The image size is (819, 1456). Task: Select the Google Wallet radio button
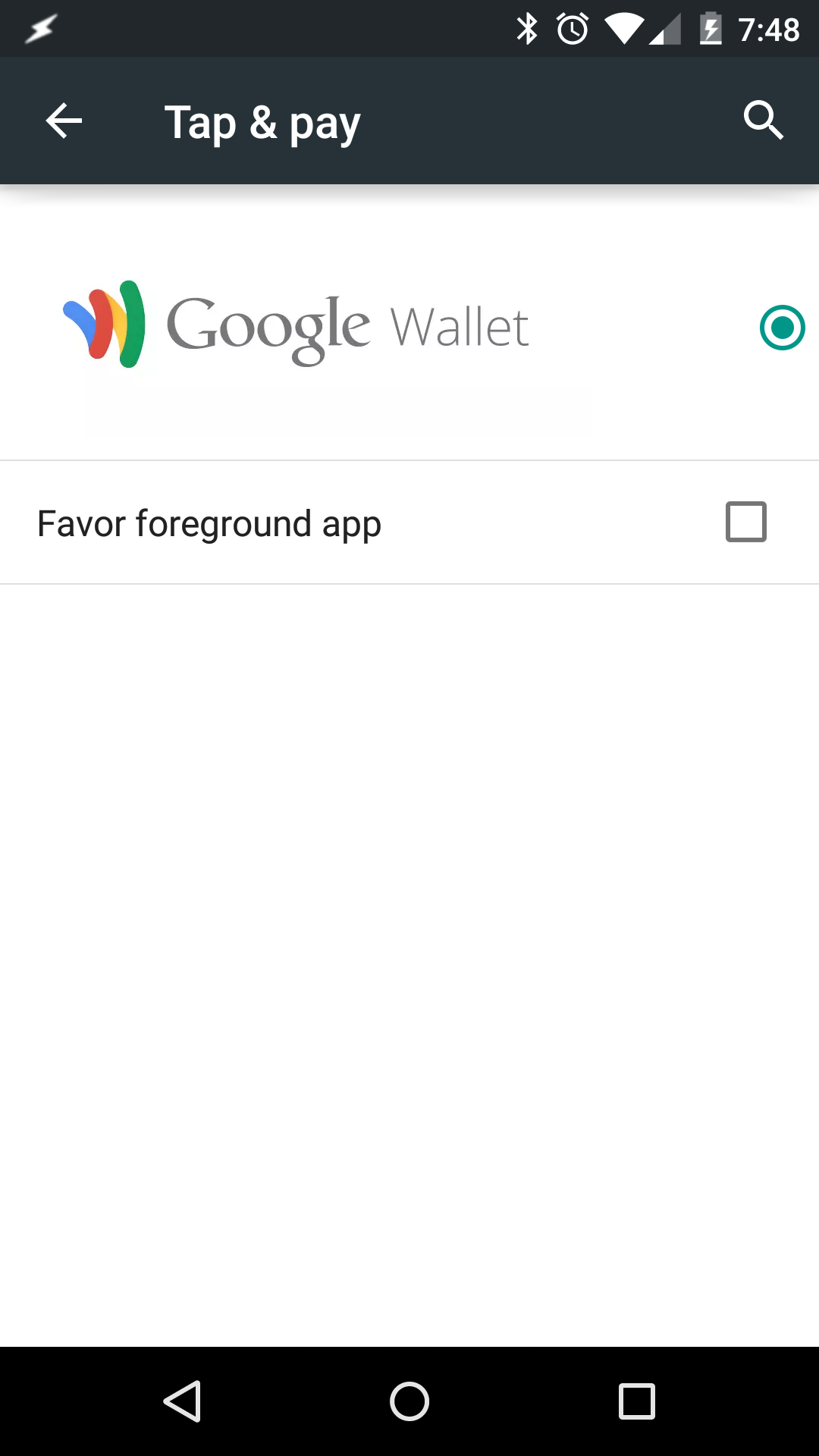click(782, 328)
